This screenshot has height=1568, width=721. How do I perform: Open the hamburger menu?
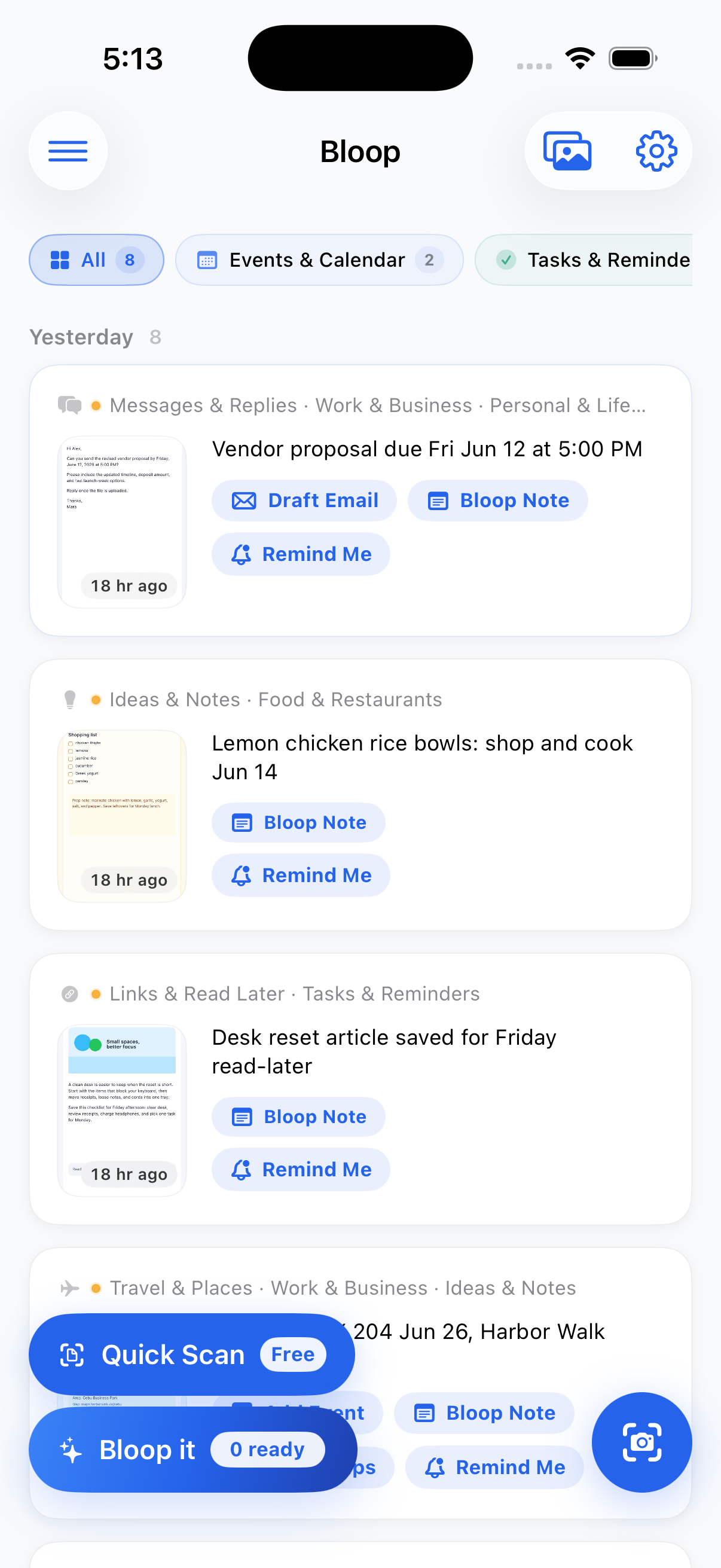click(x=68, y=150)
